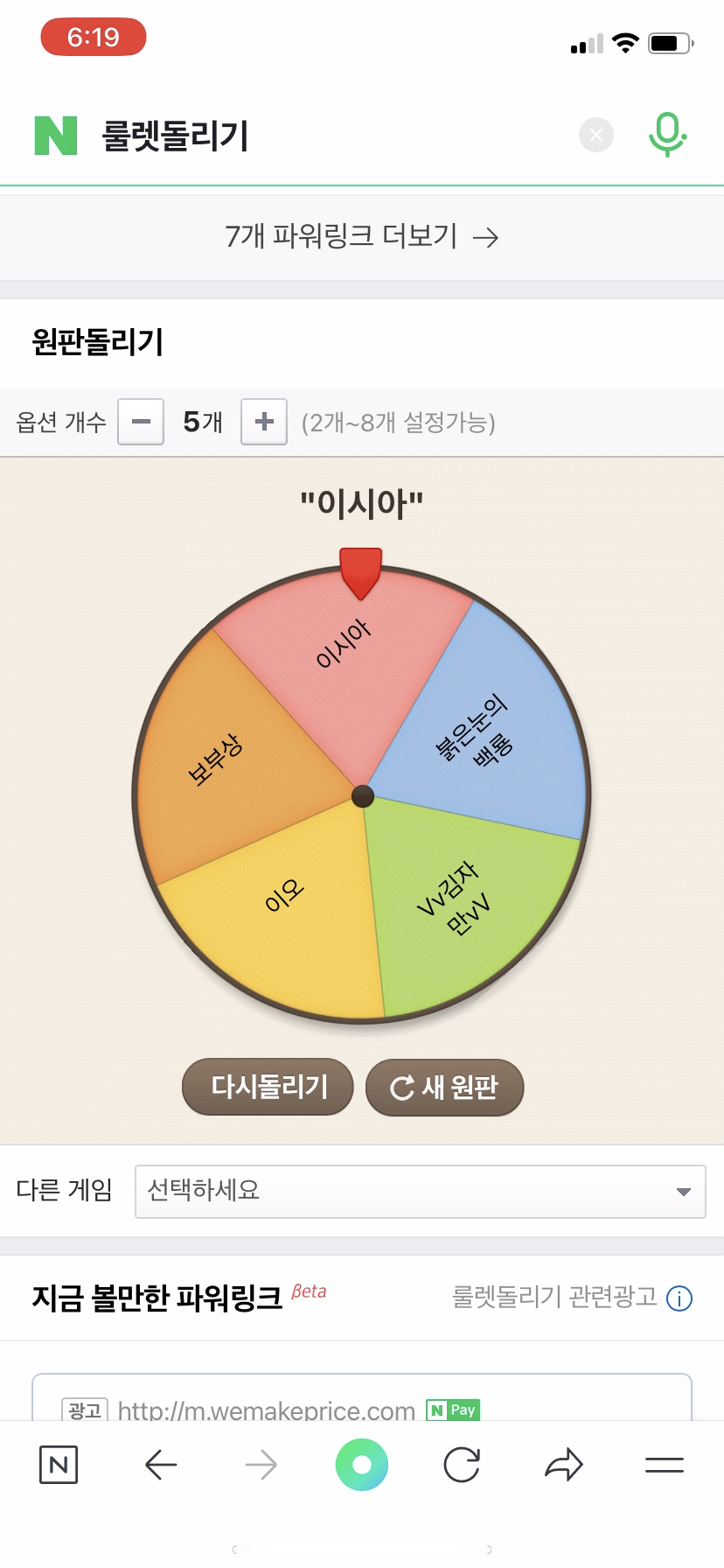Create a new wheel with 새 원판
This screenshot has height=1568, width=724.
click(444, 1087)
